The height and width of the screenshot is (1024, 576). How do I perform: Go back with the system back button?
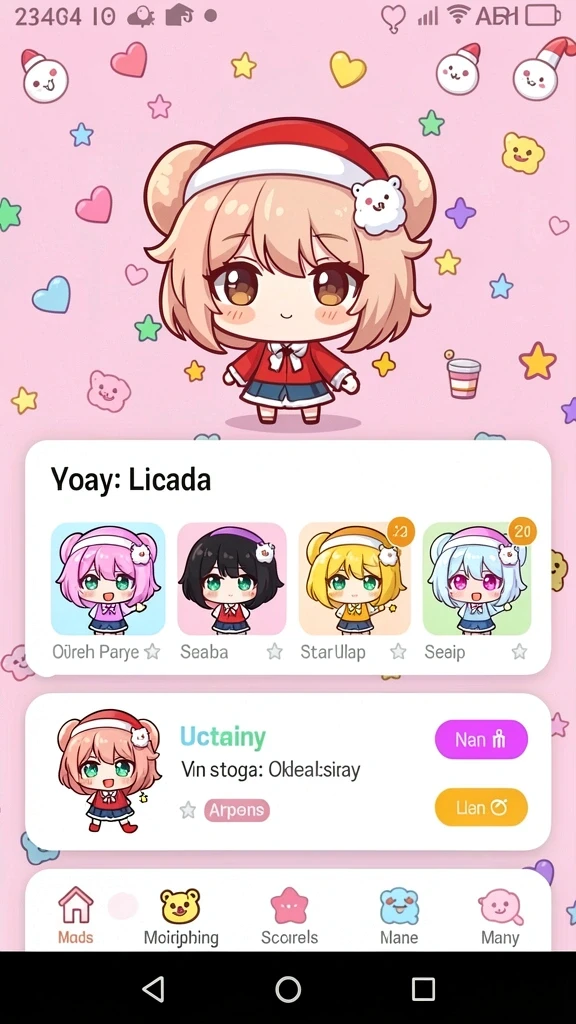click(153, 989)
